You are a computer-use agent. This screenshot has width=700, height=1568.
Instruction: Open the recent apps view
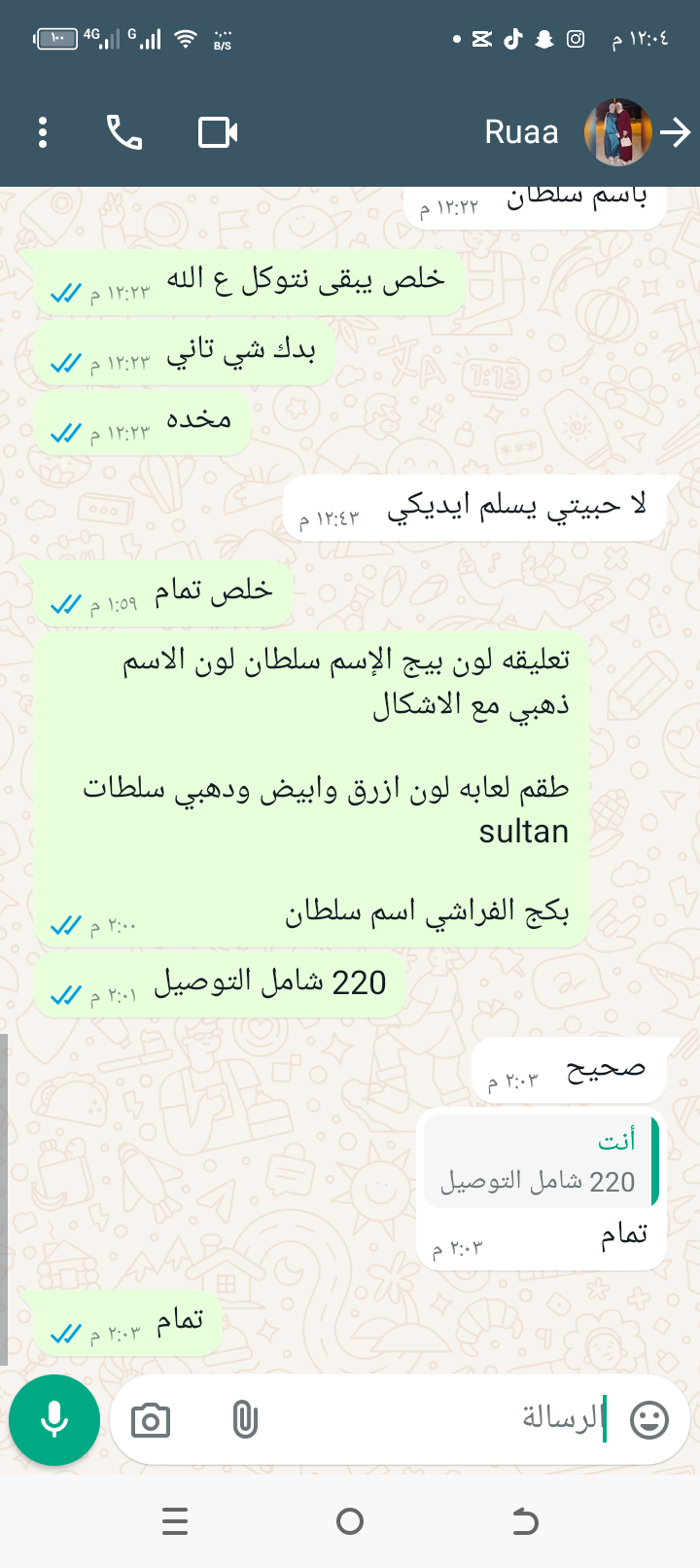pyautogui.click(x=175, y=1521)
